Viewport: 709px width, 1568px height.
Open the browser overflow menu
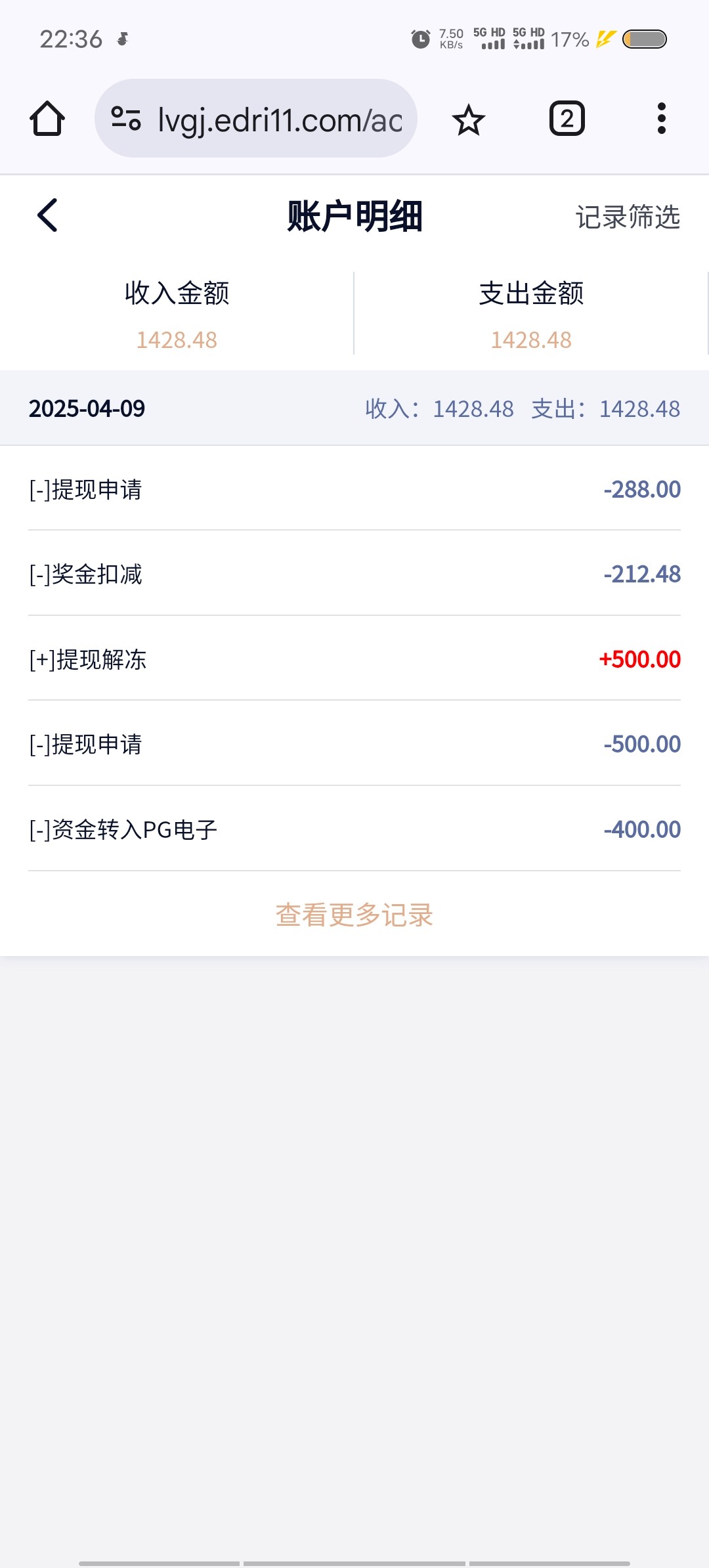662,119
